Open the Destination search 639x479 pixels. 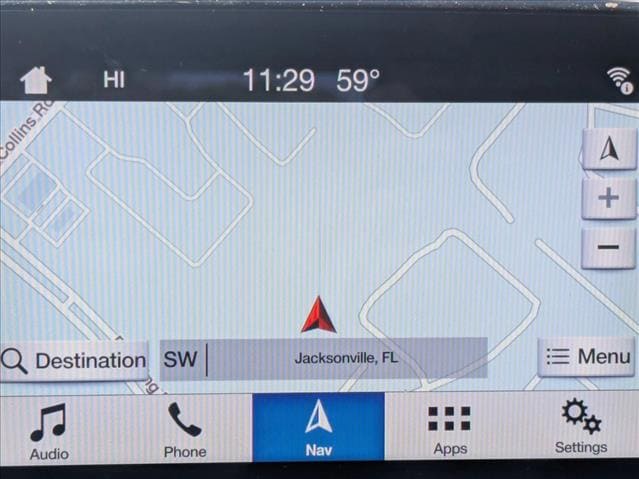[74, 360]
